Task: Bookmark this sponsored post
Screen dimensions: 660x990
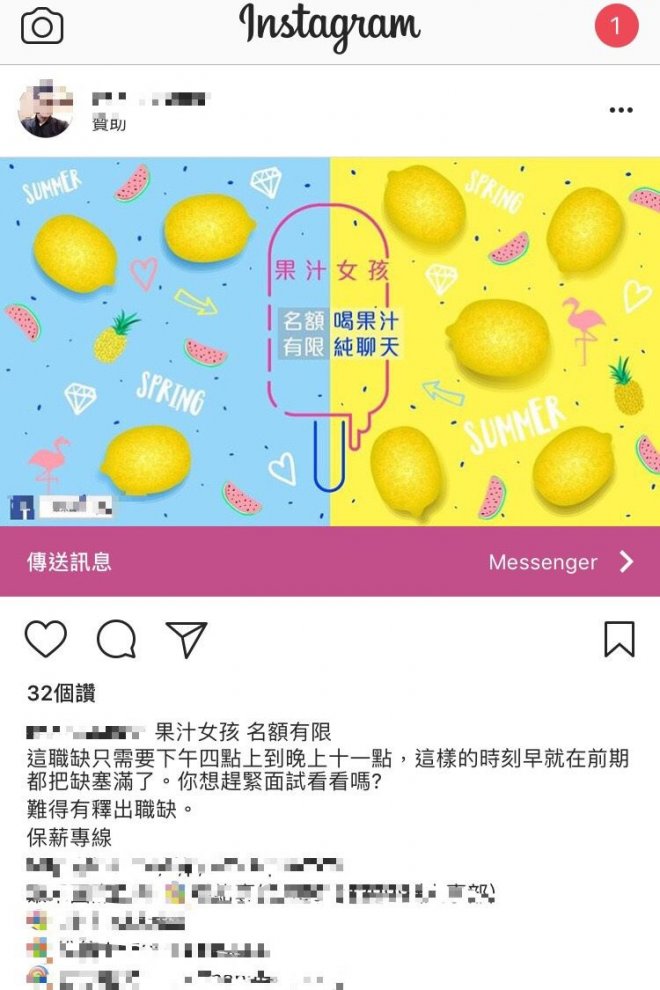Action: (619, 639)
